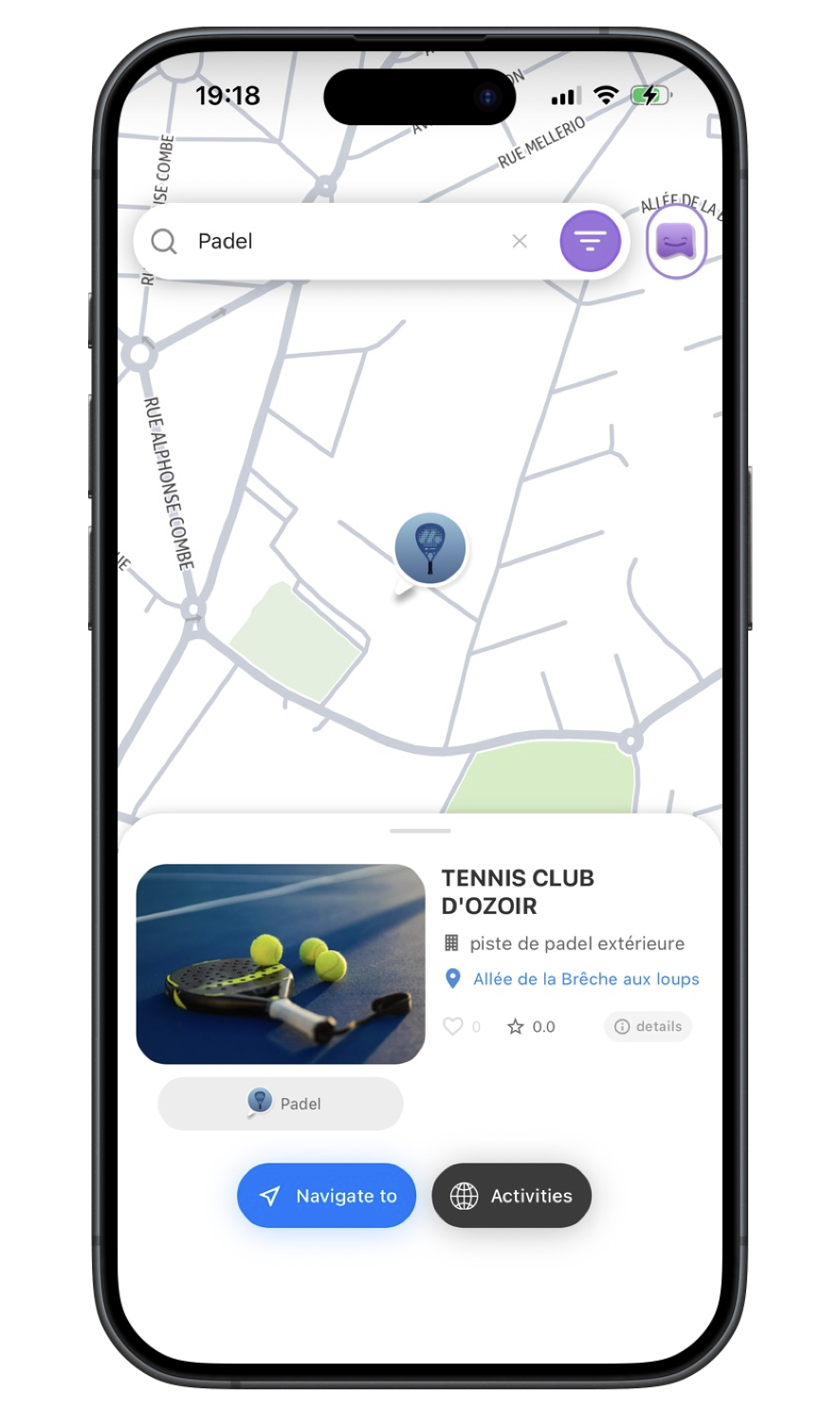Start navigation with Navigate to
The height and width of the screenshot is (1411, 840).
coord(327,1196)
